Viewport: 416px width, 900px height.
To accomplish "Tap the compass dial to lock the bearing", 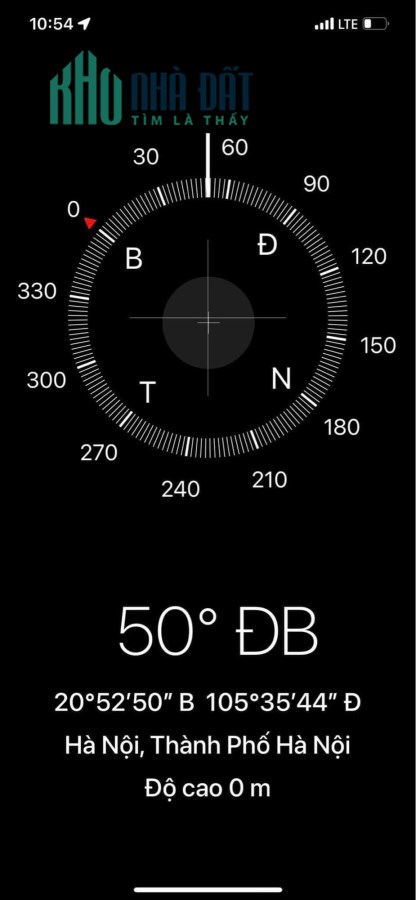I will [x=208, y=319].
